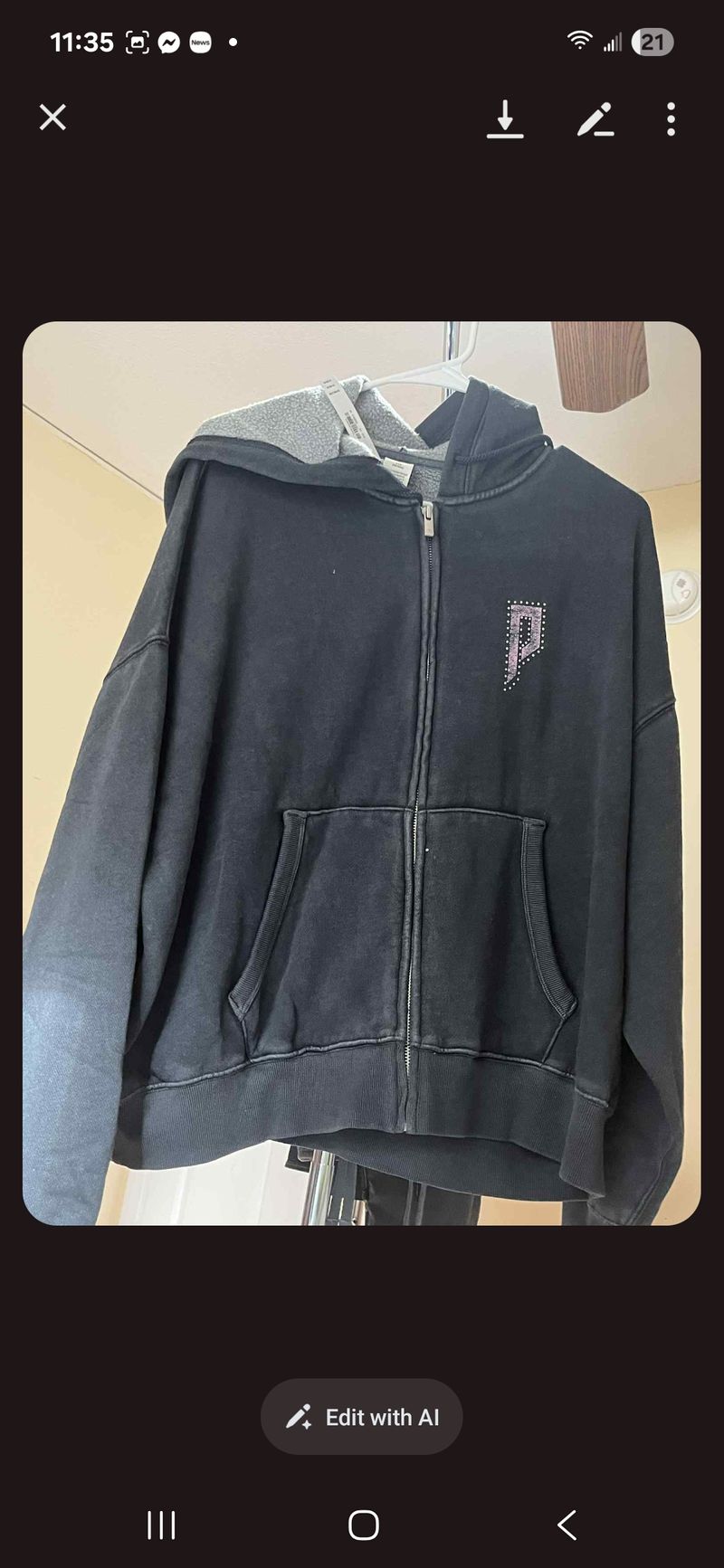Tap Edit with AI button
This screenshot has width=724, height=1568.
[x=362, y=1417]
